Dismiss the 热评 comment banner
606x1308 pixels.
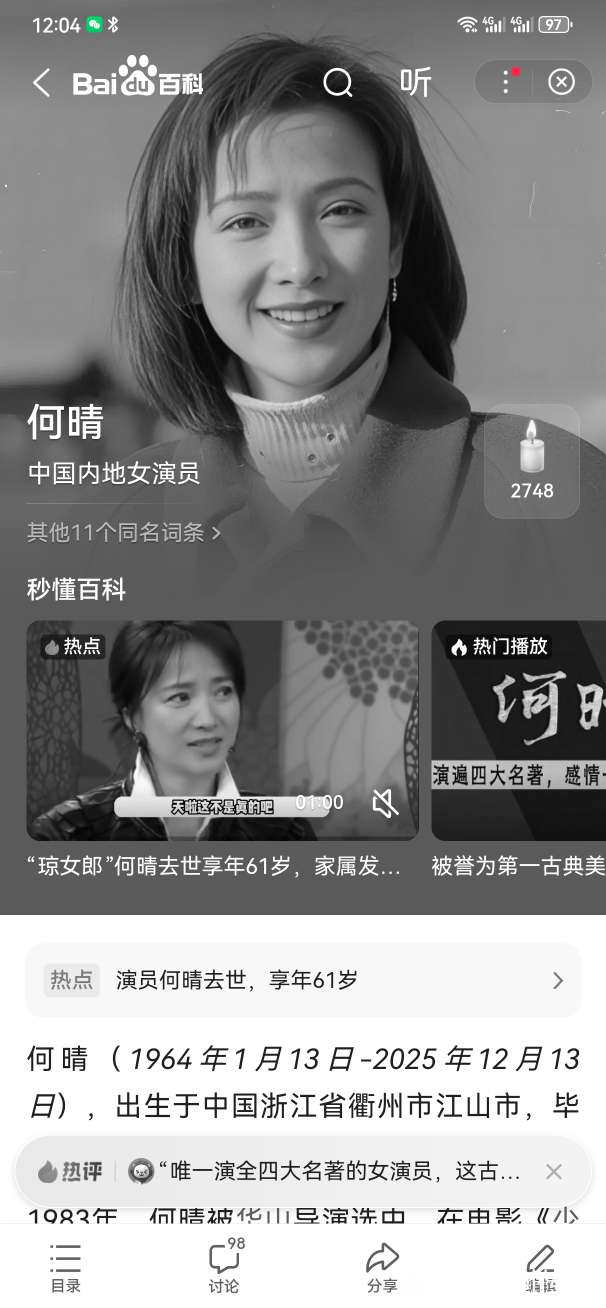tap(554, 1171)
